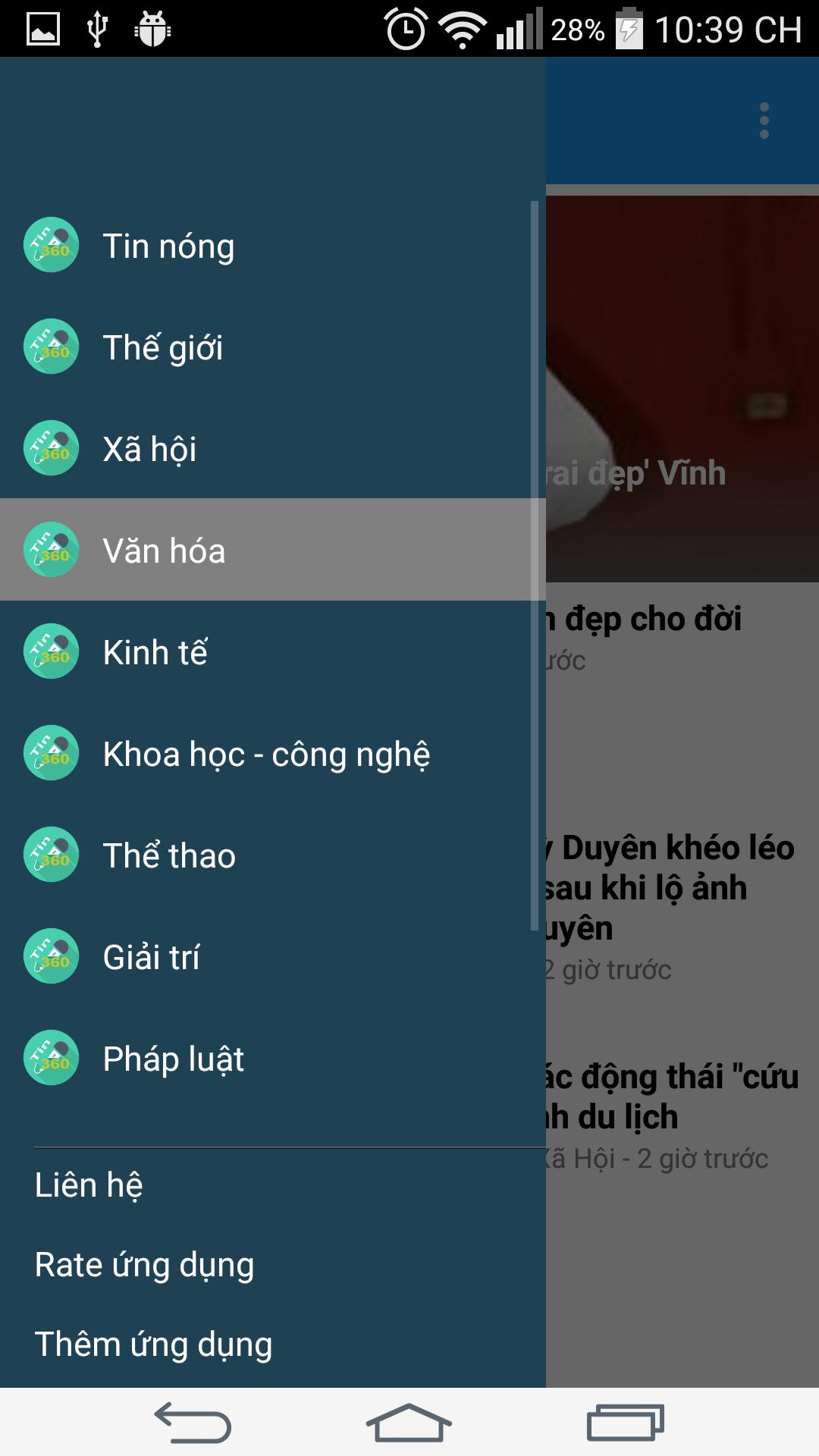Open the Tin nóng news category
The height and width of the screenshot is (1456, 819).
(168, 245)
